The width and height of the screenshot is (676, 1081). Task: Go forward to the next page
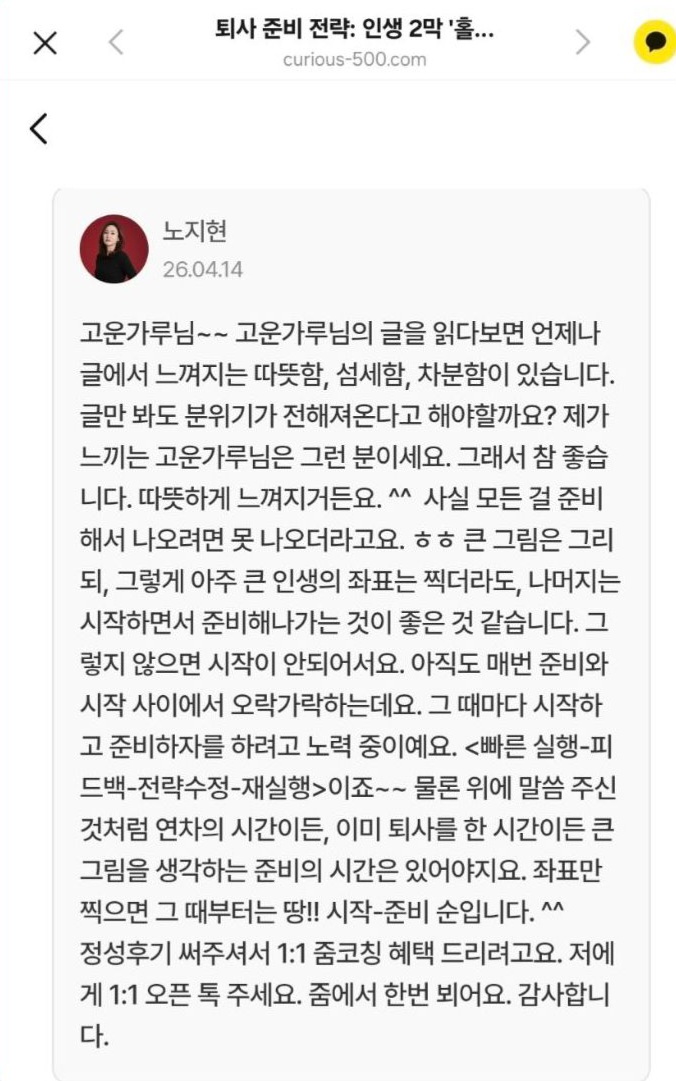pos(583,43)
